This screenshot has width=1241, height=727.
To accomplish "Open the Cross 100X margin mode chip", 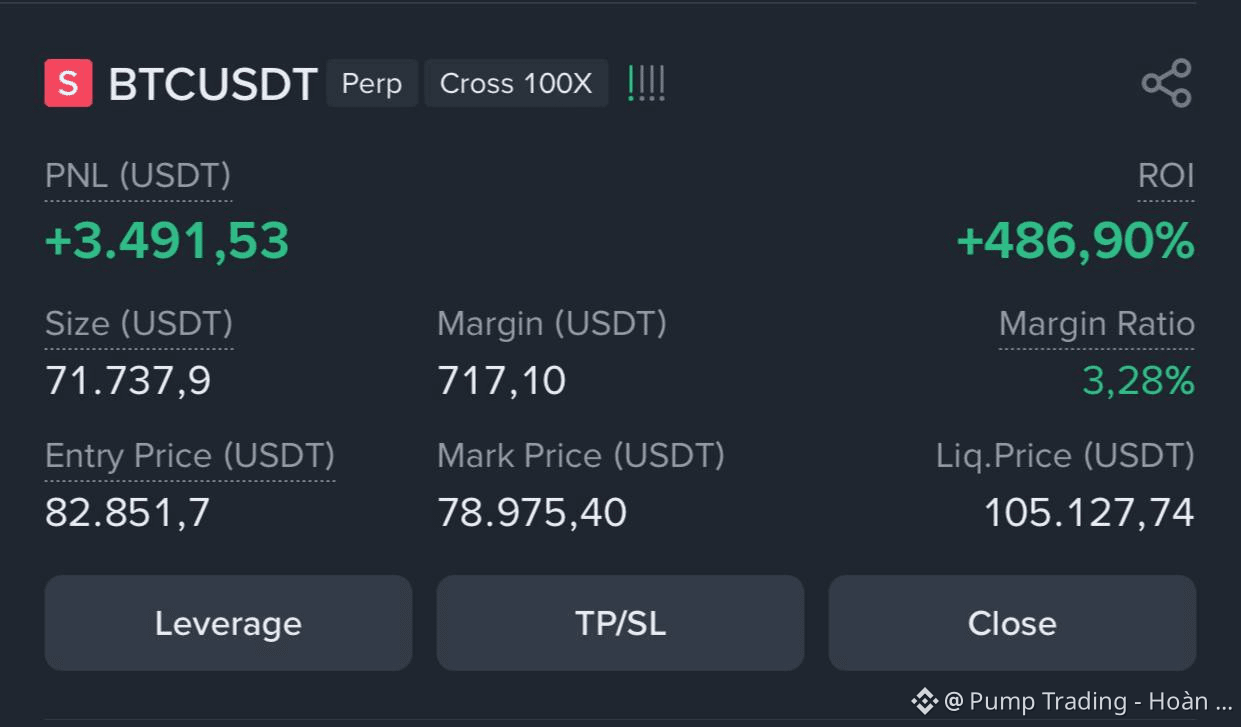I will click(516, 83).
